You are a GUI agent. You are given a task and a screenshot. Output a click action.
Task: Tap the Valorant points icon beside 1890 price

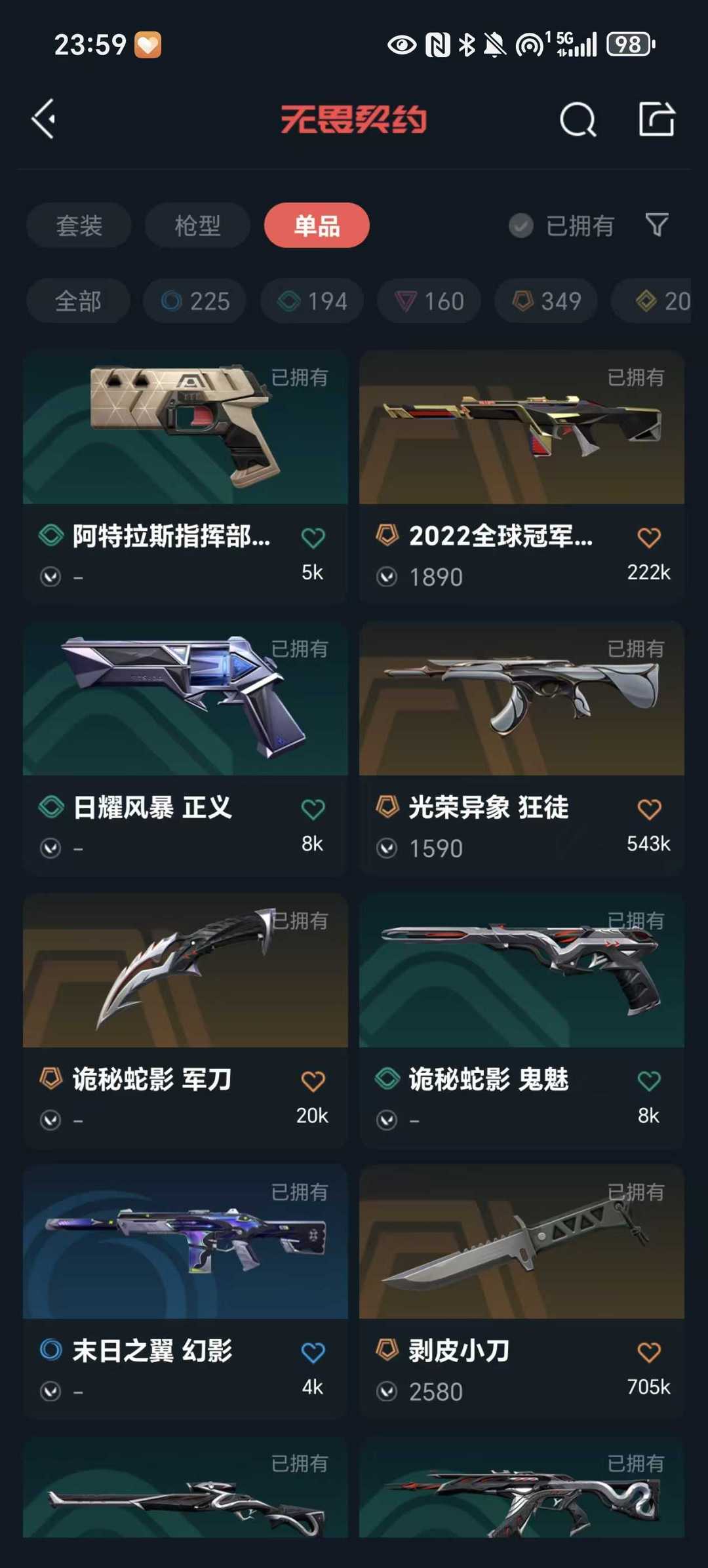tap(389, 576)
